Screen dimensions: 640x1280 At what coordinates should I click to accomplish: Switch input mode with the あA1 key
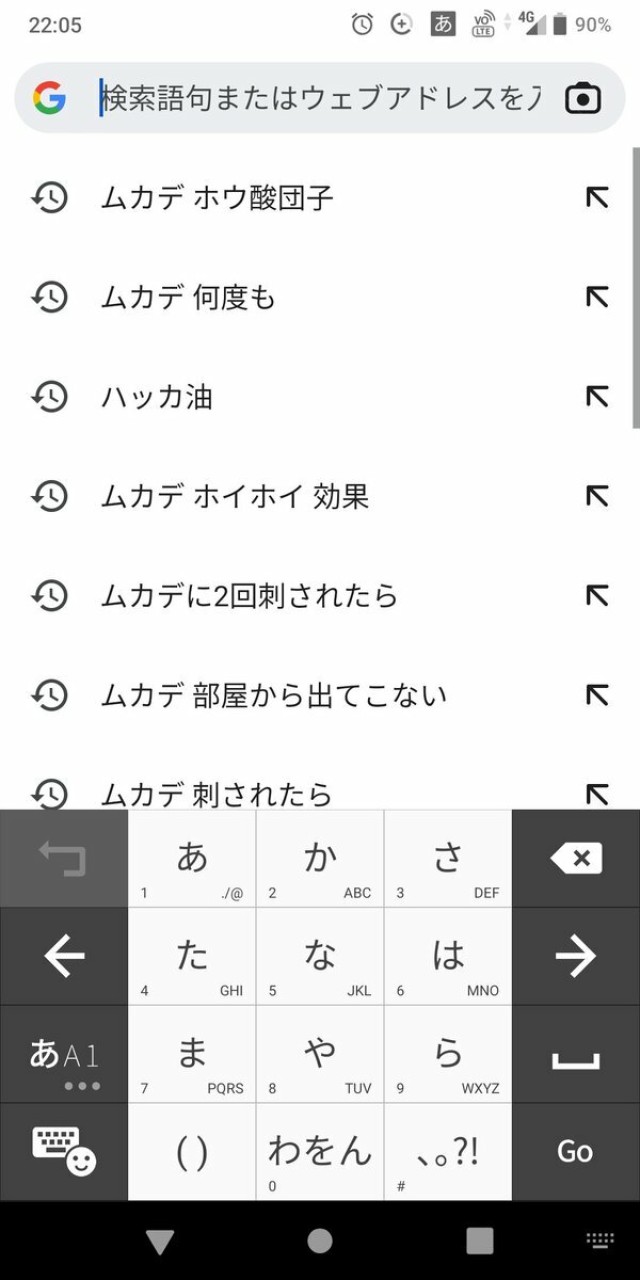coord(64,1055)
